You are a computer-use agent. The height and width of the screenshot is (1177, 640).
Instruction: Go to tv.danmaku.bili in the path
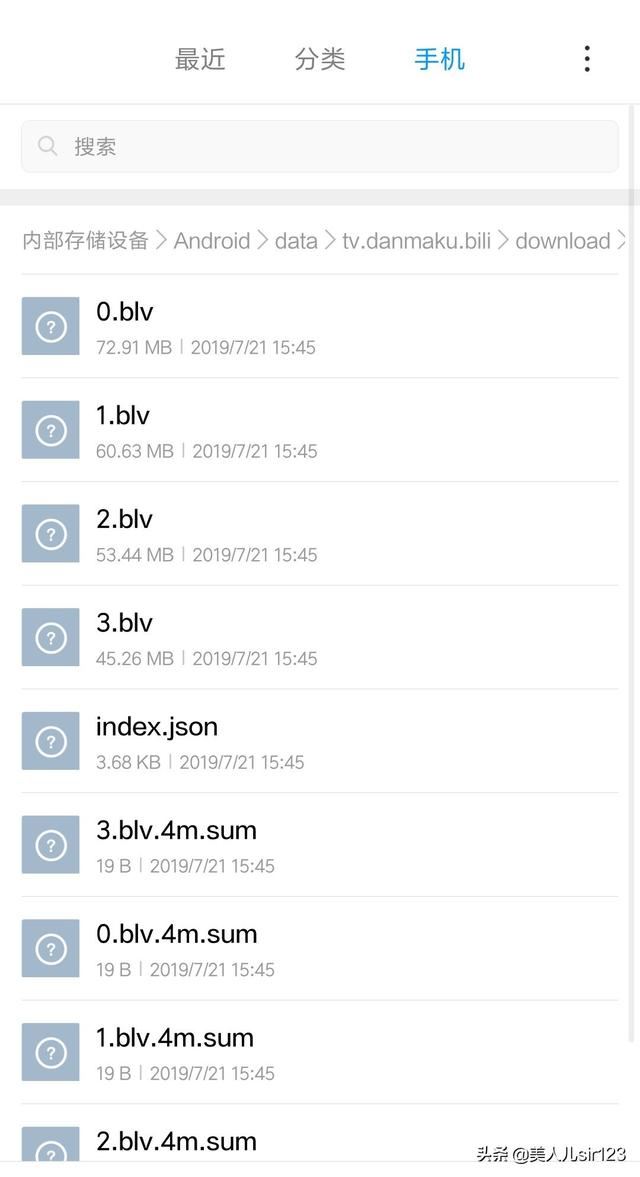tap(416, 241)
